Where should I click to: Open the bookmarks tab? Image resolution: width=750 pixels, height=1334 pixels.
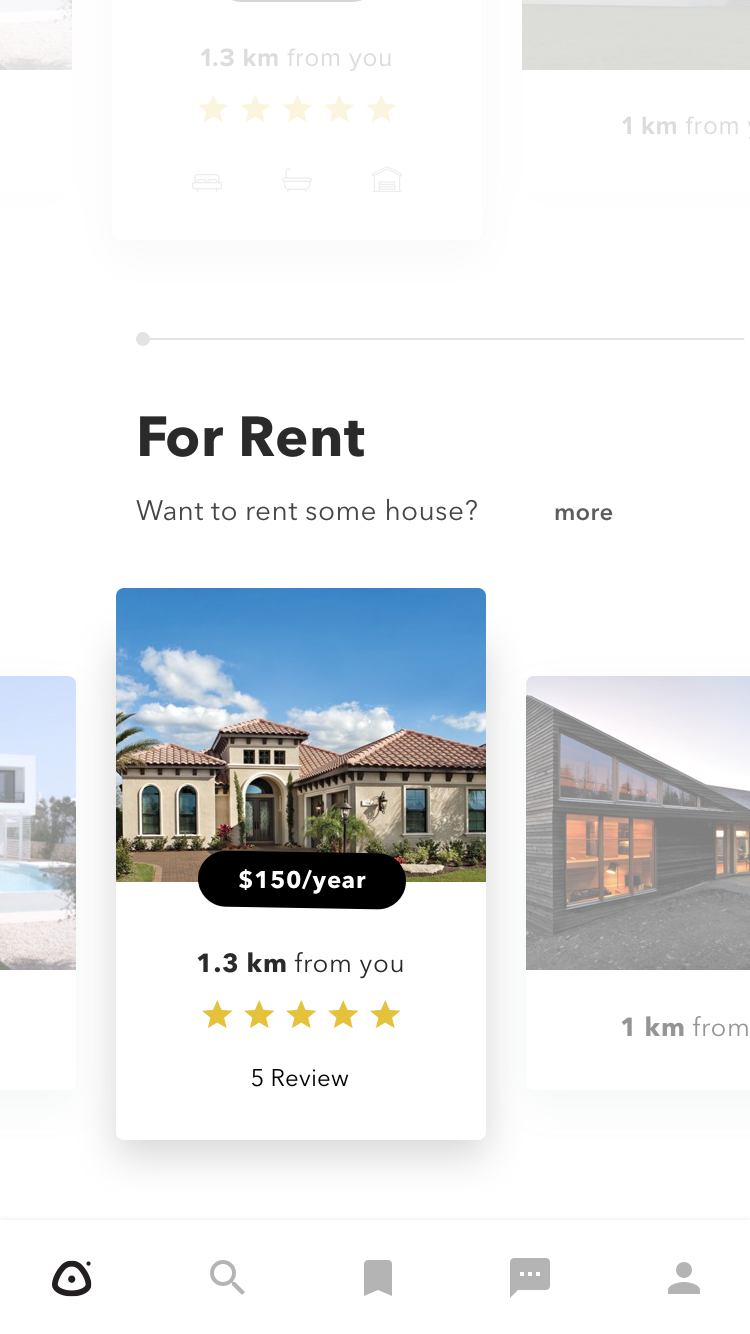(x=377, y=1278)
